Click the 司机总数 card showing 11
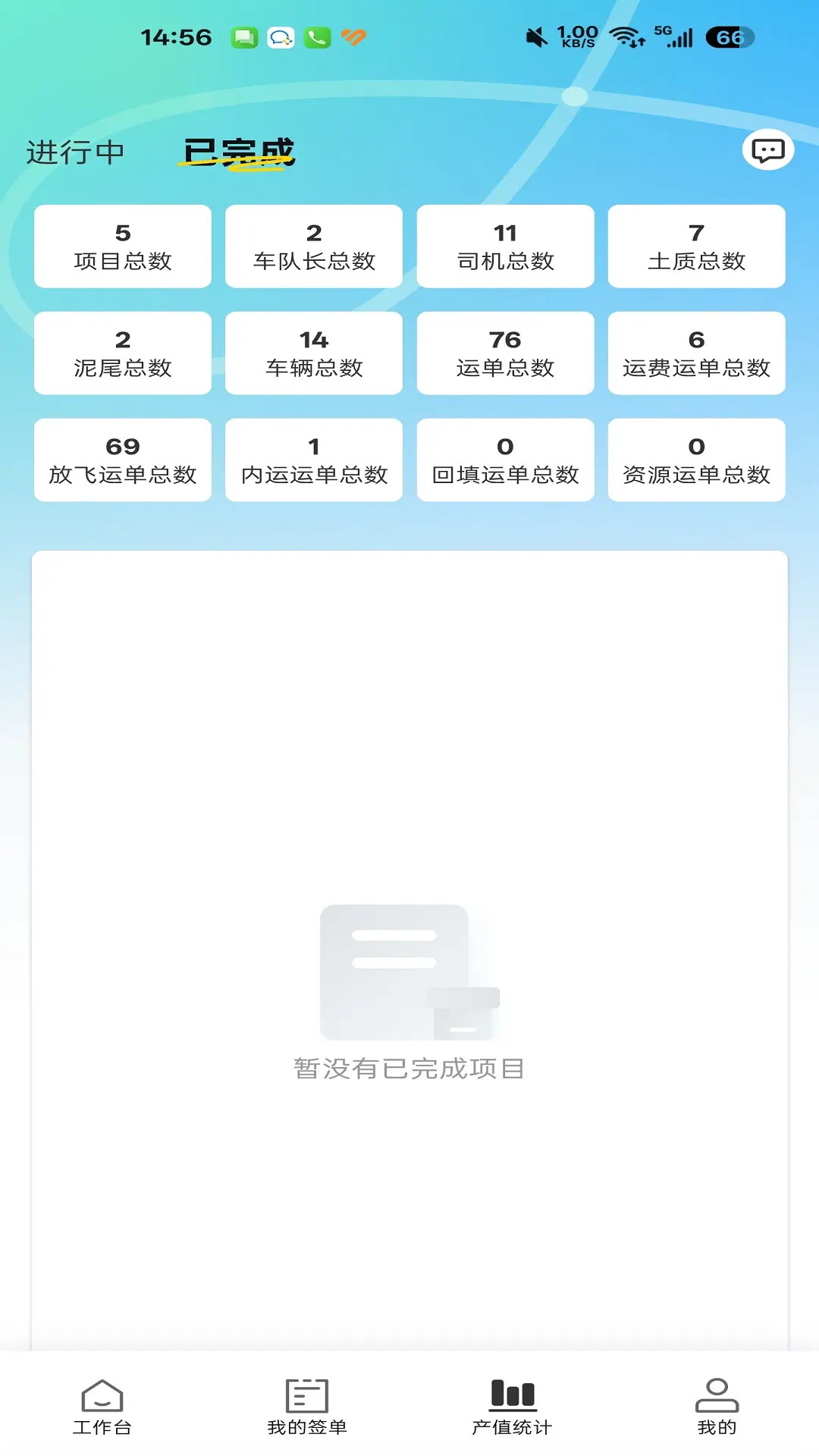This screenshot has height=1456, width=819. point(505,246)
